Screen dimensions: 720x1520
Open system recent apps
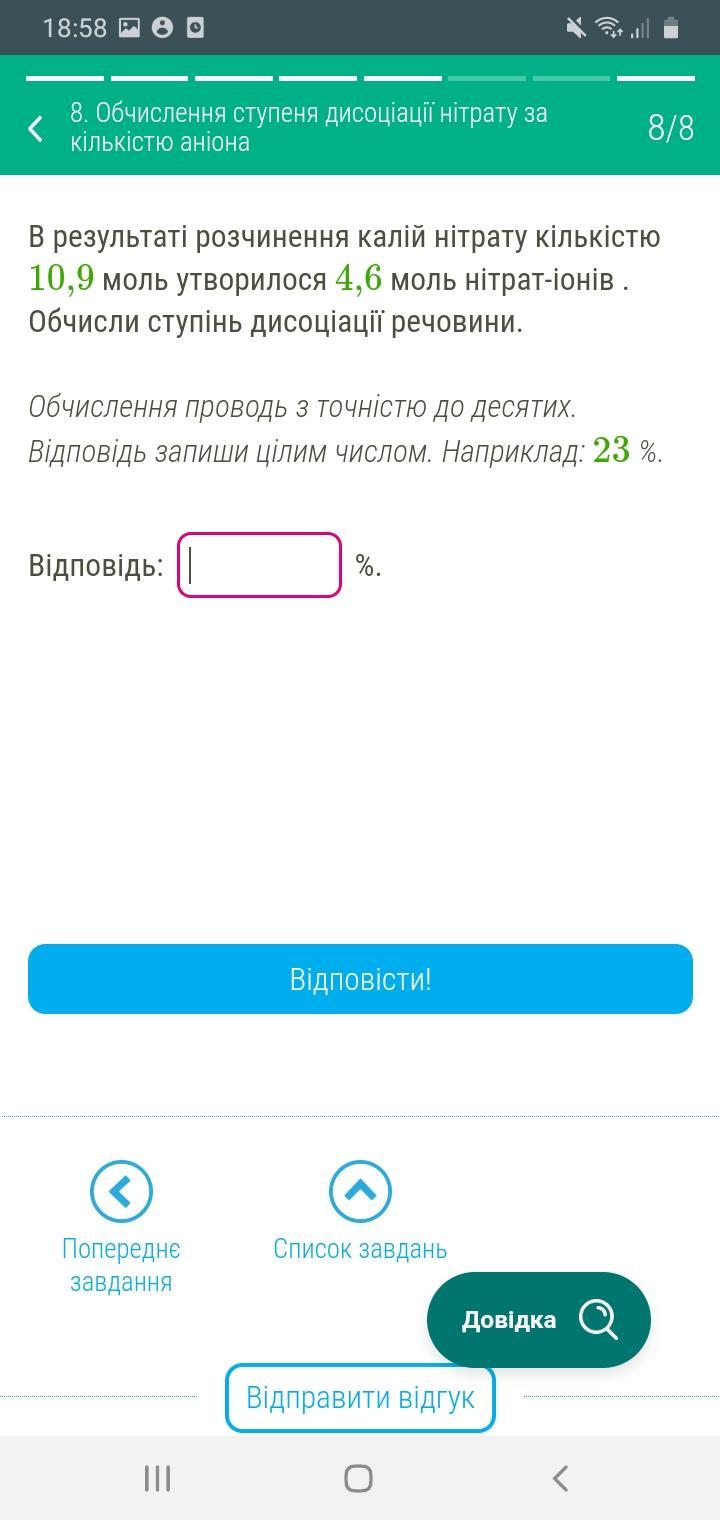pos(157,1478)
